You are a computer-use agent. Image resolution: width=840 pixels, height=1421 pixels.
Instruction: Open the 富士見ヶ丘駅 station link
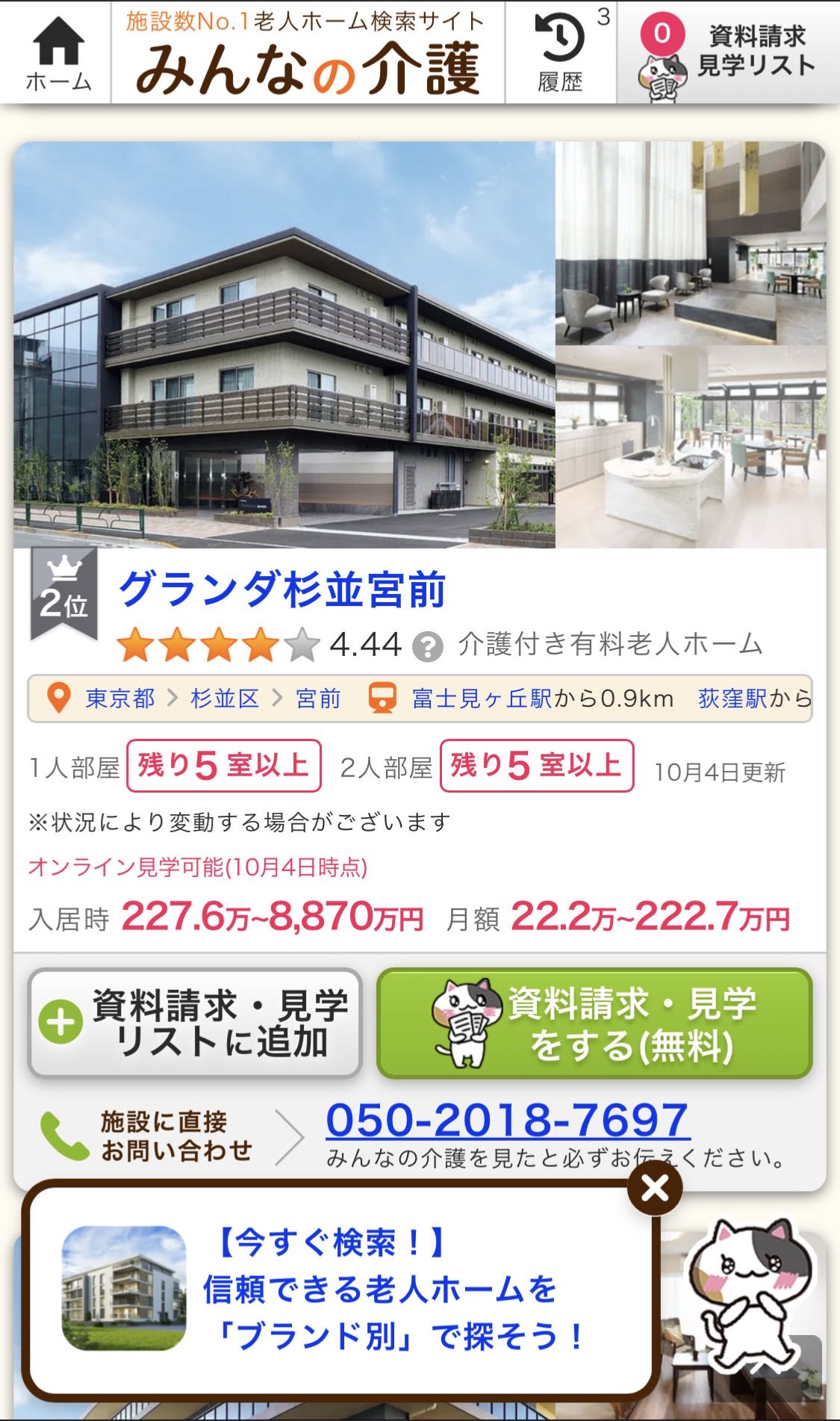point(482,699)
